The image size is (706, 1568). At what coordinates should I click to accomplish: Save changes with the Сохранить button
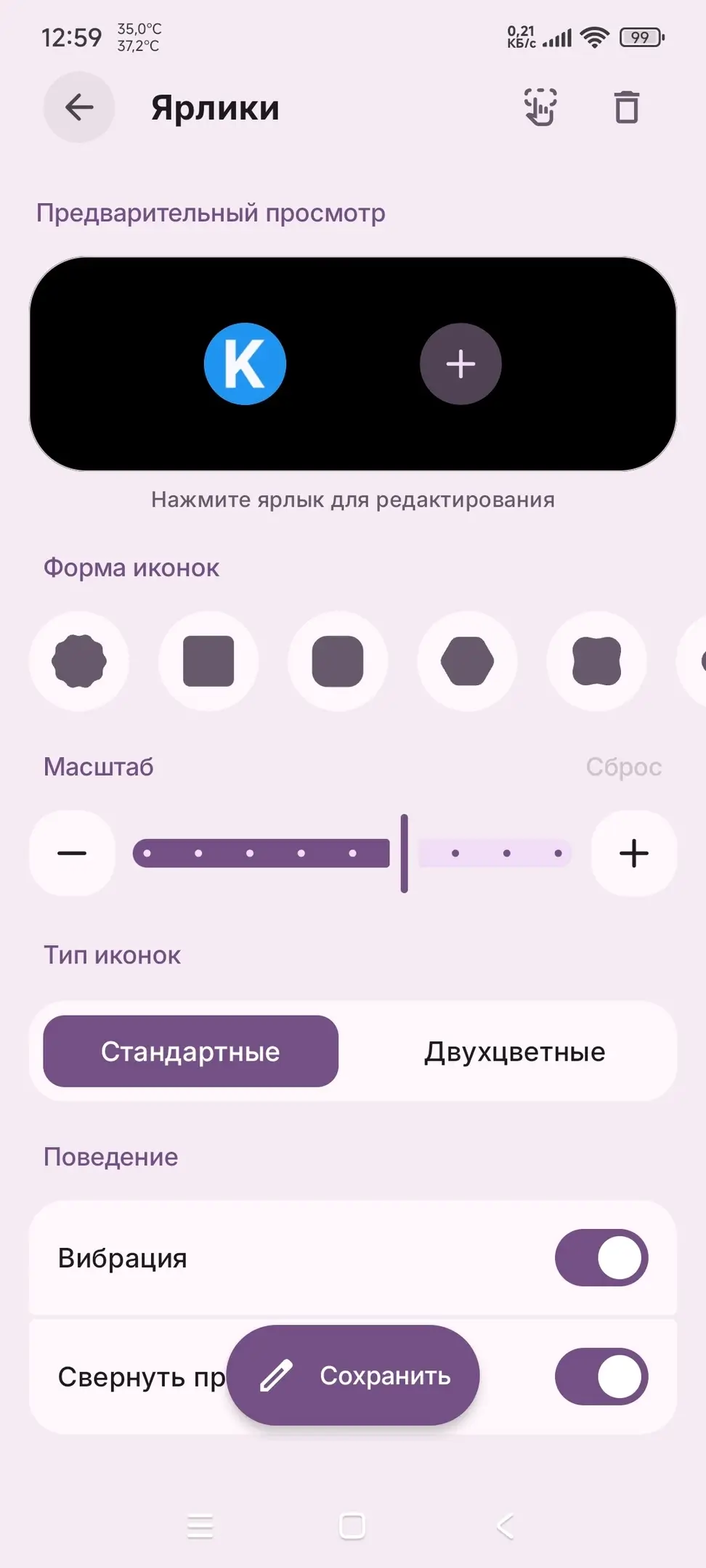353,1375
